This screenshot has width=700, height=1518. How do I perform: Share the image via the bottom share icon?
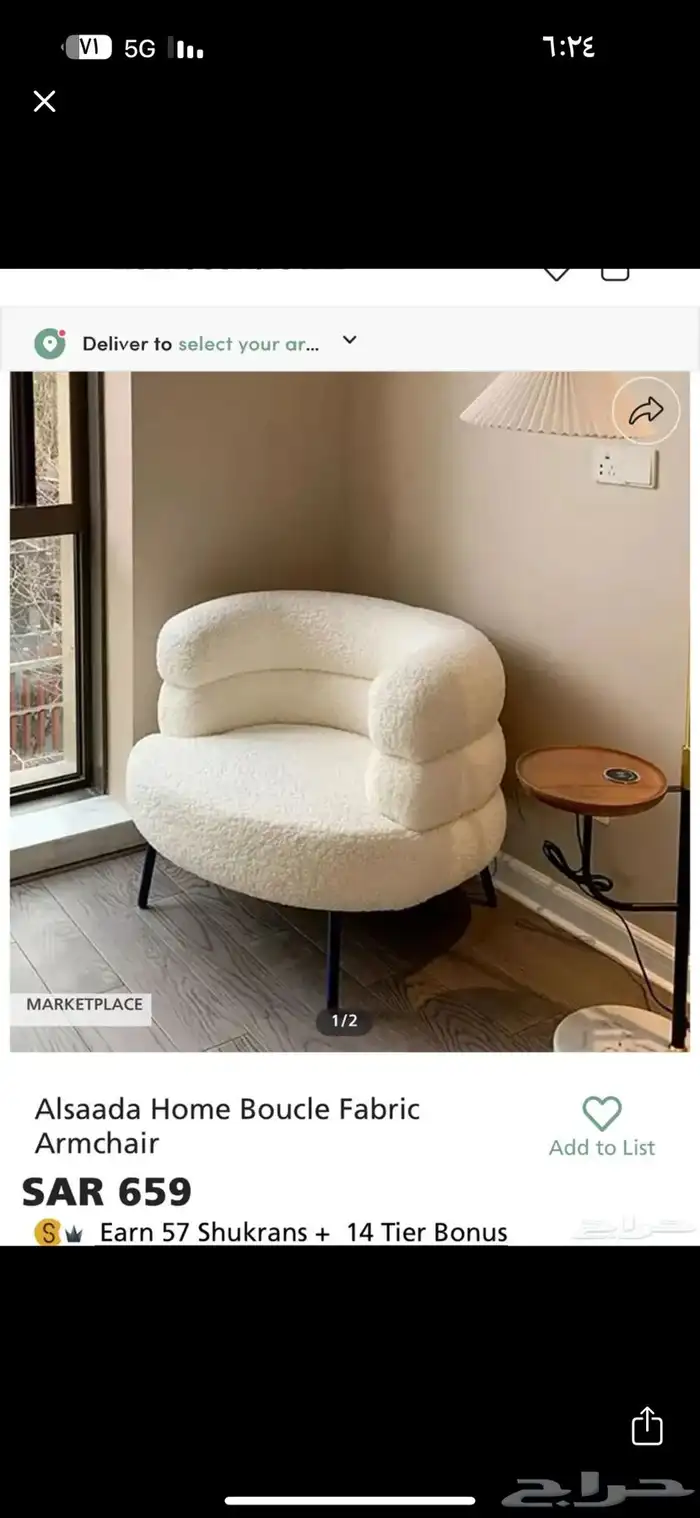click(647, 1425)
